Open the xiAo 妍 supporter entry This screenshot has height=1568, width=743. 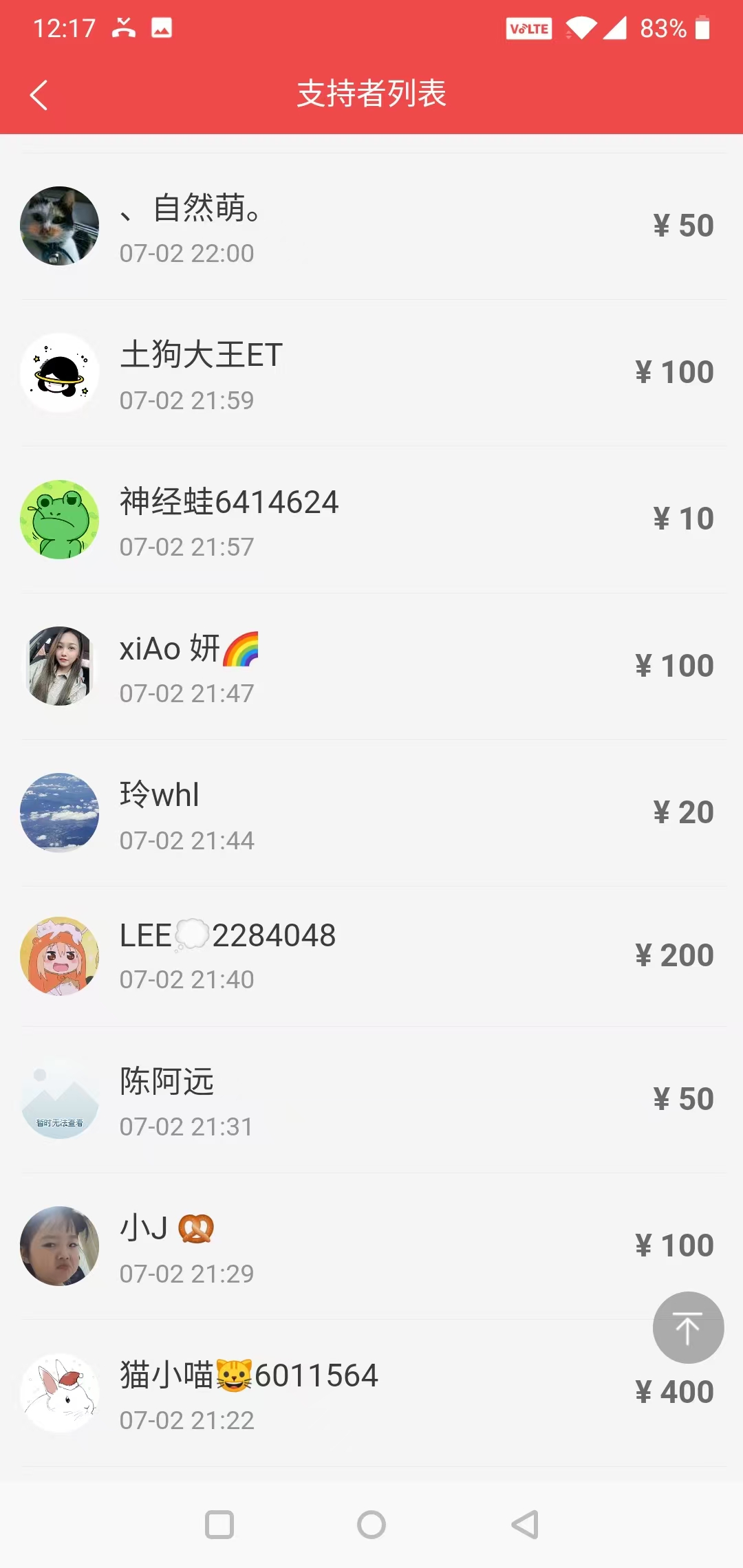[371, 666]
